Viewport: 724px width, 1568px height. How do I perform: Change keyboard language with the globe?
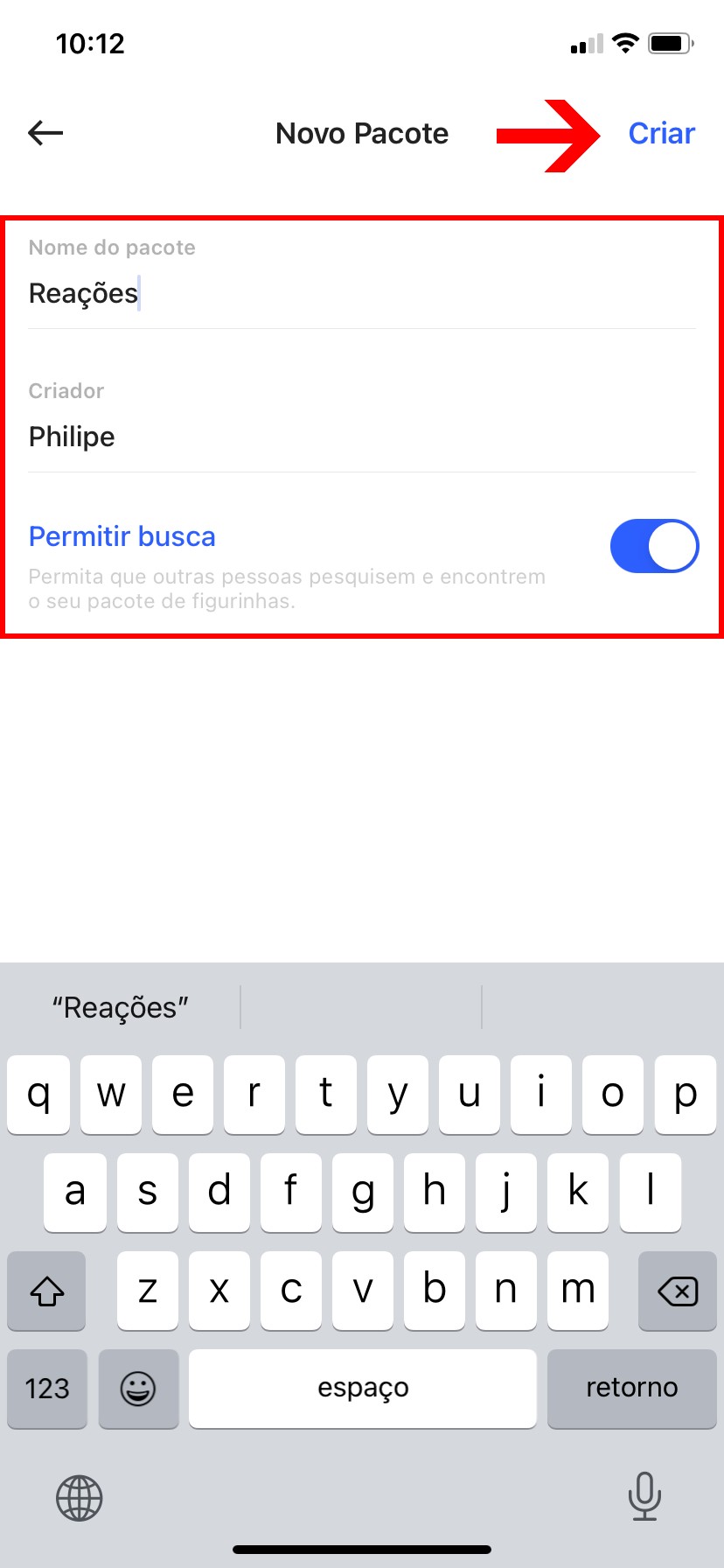click(80, 1497)
